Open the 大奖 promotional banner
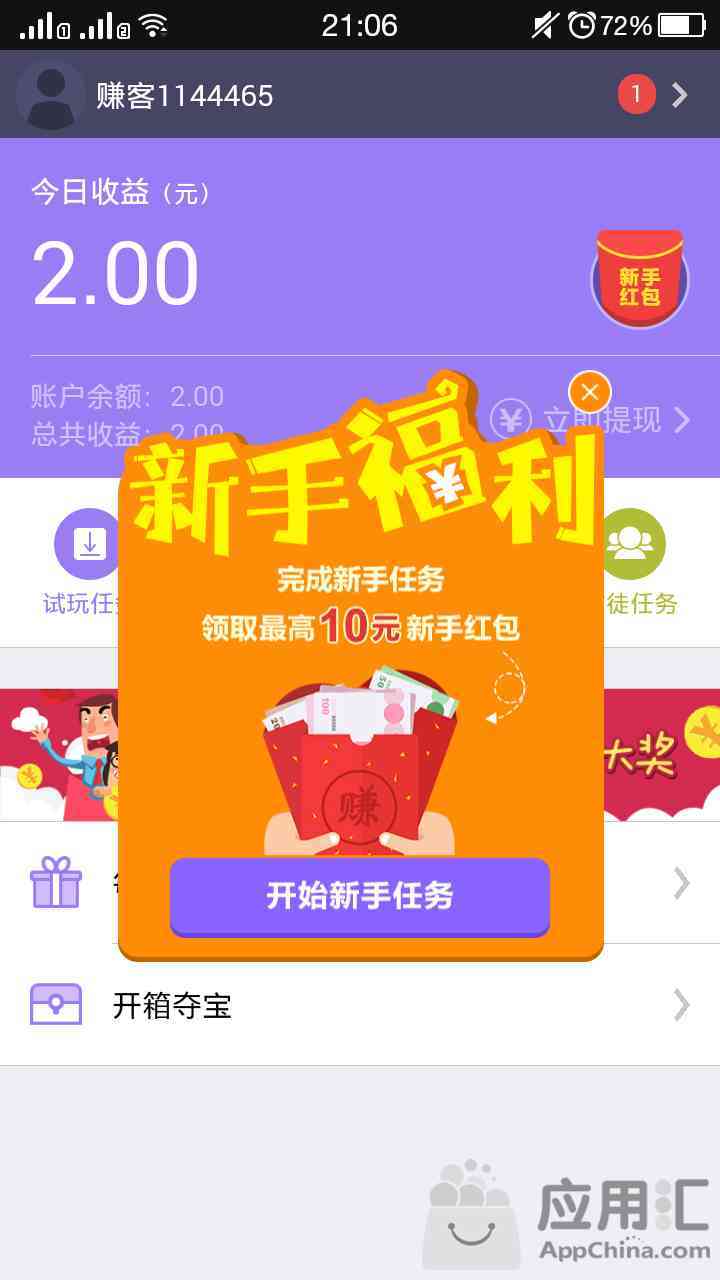This screenshot has height=1280, width=720. (x=660, y=755)
